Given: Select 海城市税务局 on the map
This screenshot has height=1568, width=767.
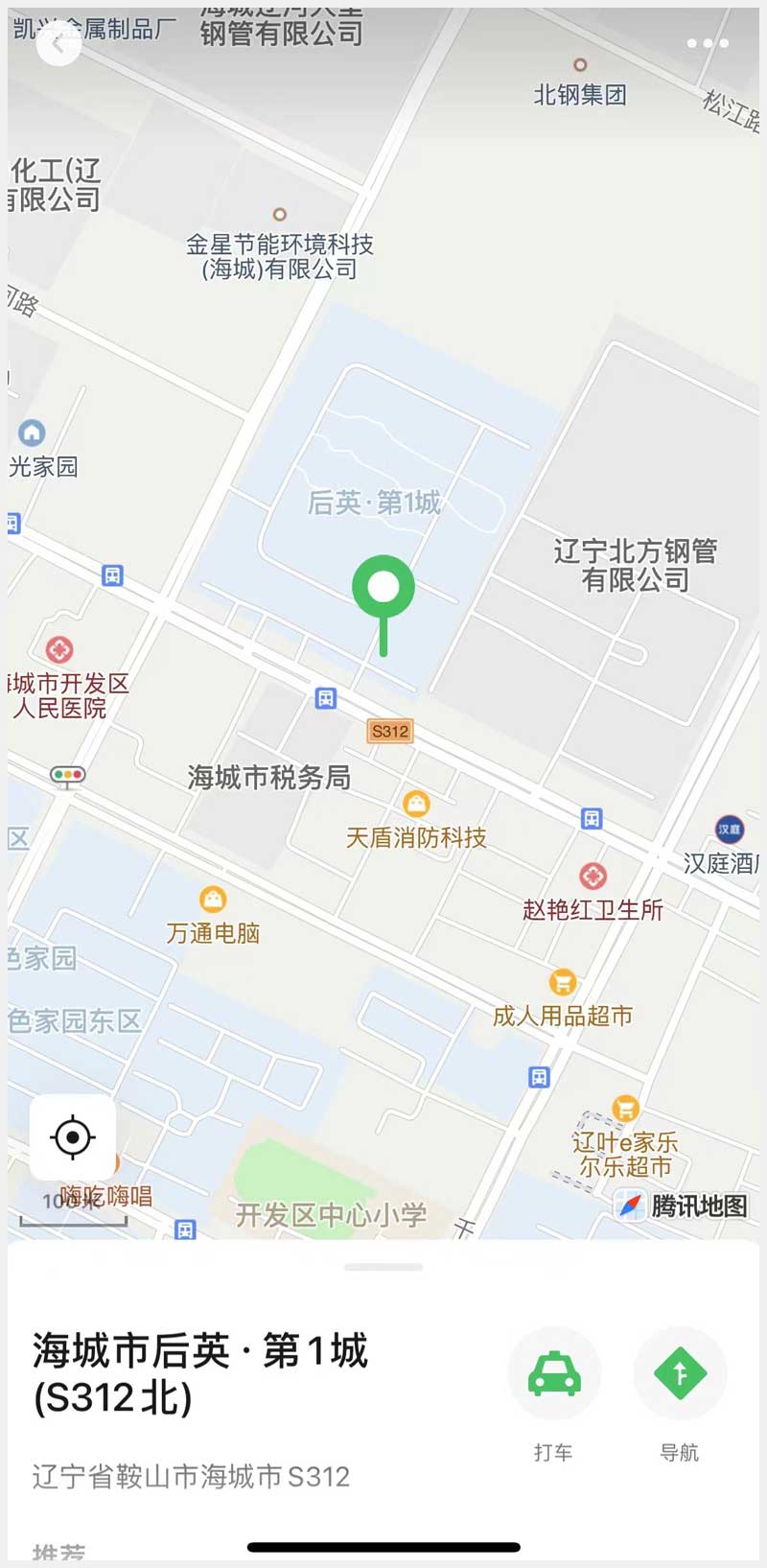Looking at the screenshot, I should (x=268, y=777).
